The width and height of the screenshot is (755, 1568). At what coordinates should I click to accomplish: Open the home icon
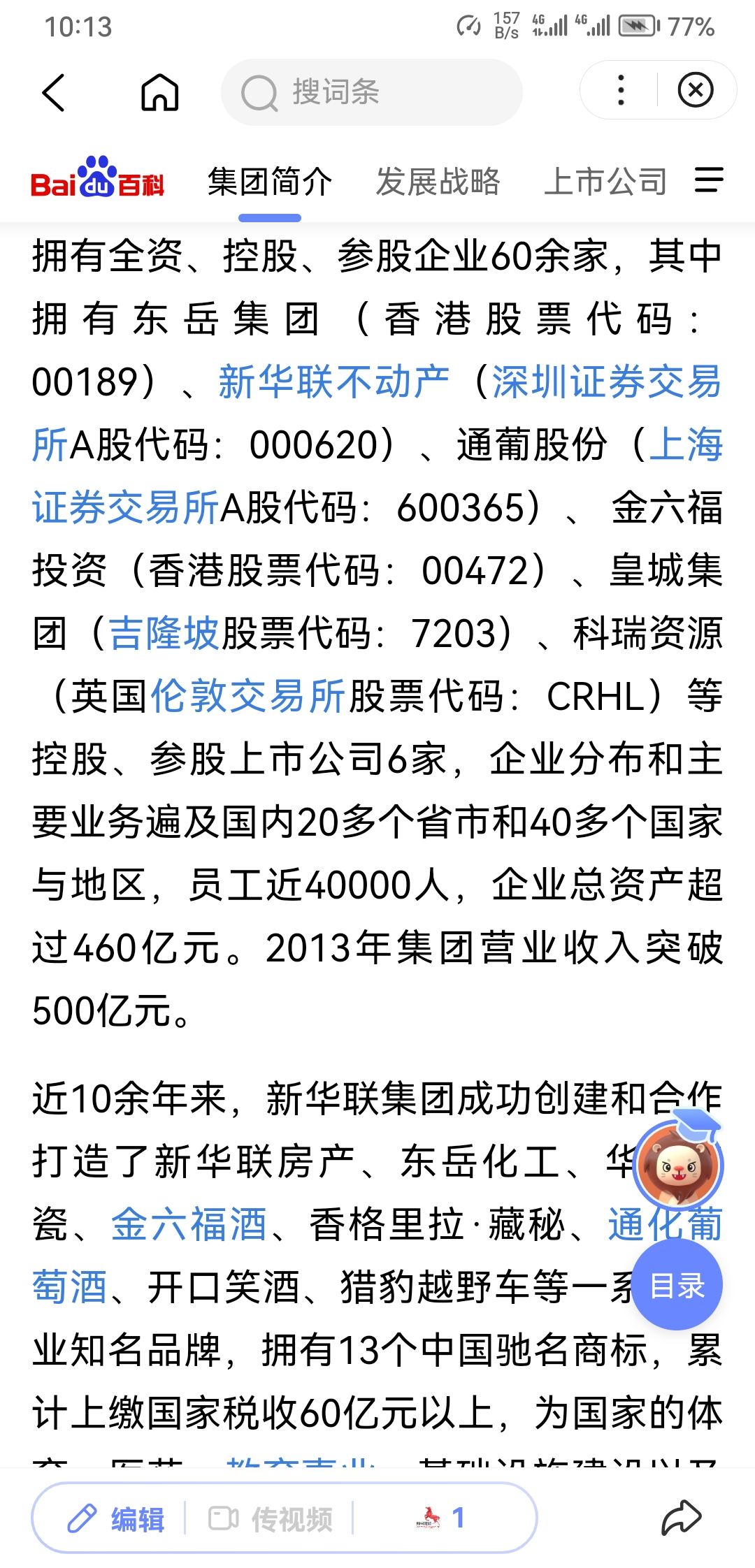point(160,92)
